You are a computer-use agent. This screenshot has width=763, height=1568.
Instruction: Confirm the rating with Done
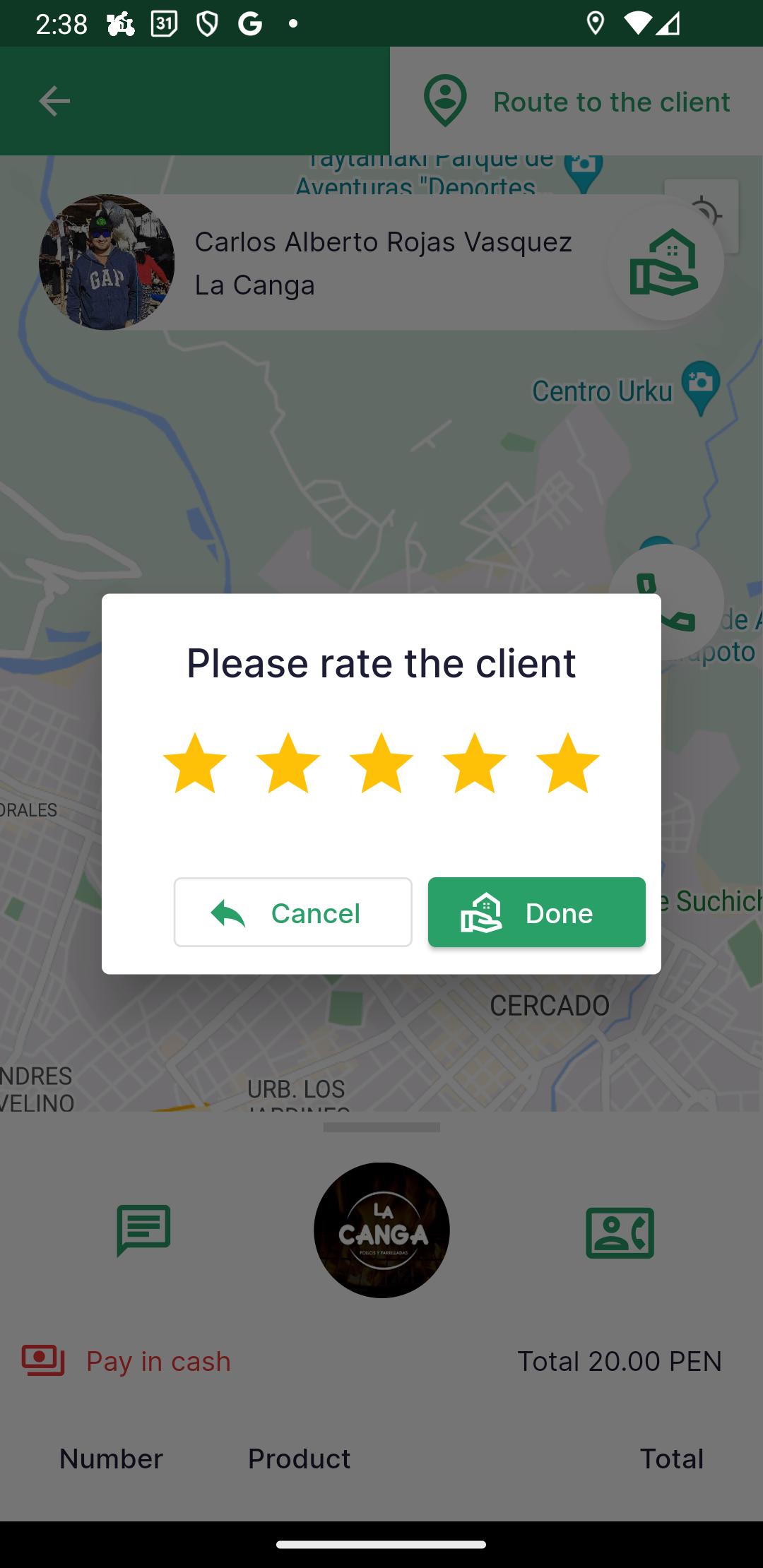[537, 912]
